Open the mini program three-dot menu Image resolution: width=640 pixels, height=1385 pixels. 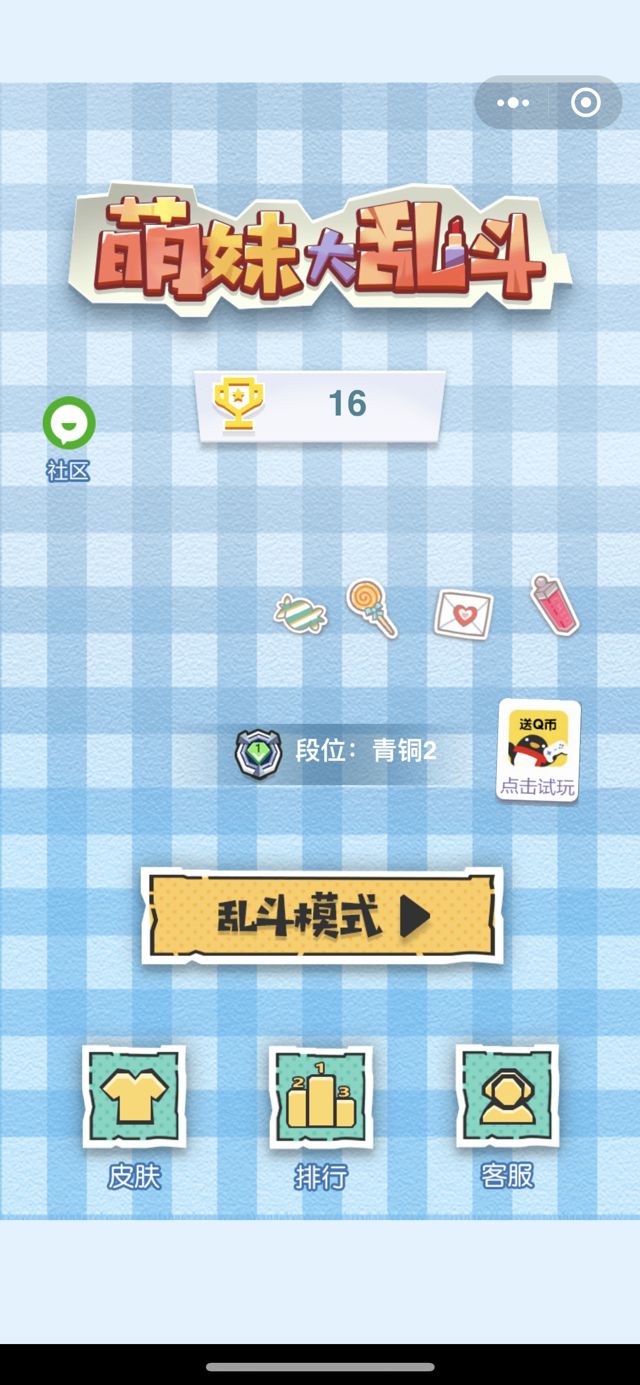click(513, 103)
